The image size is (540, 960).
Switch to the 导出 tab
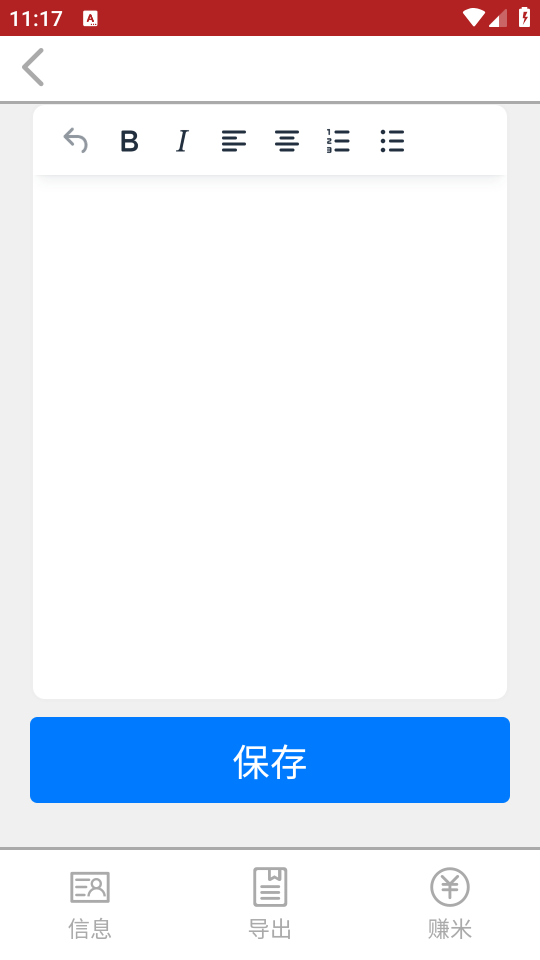click(x=270, y=904)
